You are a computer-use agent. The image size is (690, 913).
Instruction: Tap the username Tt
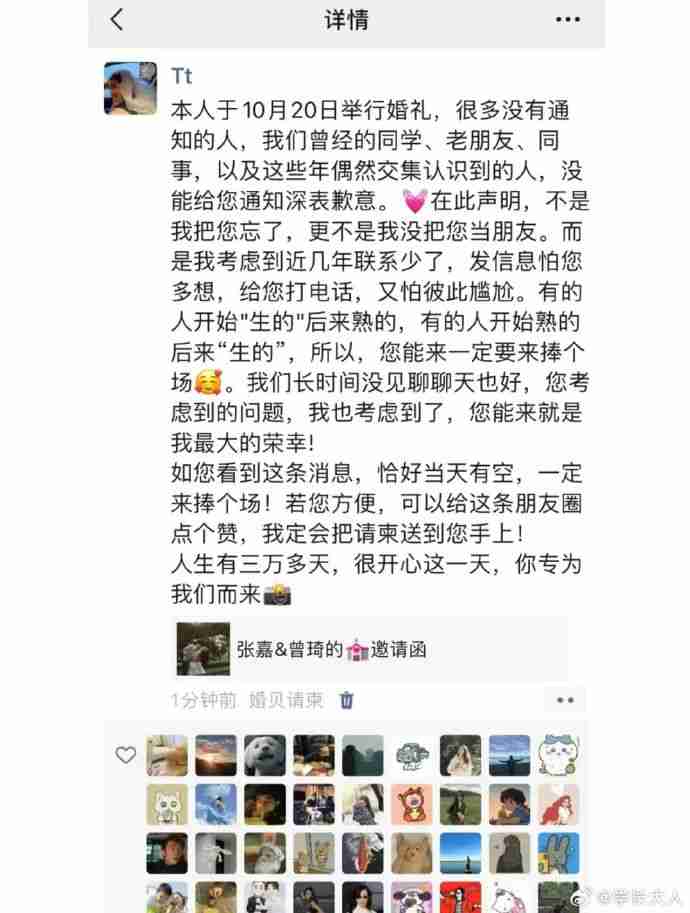(181, 77)
